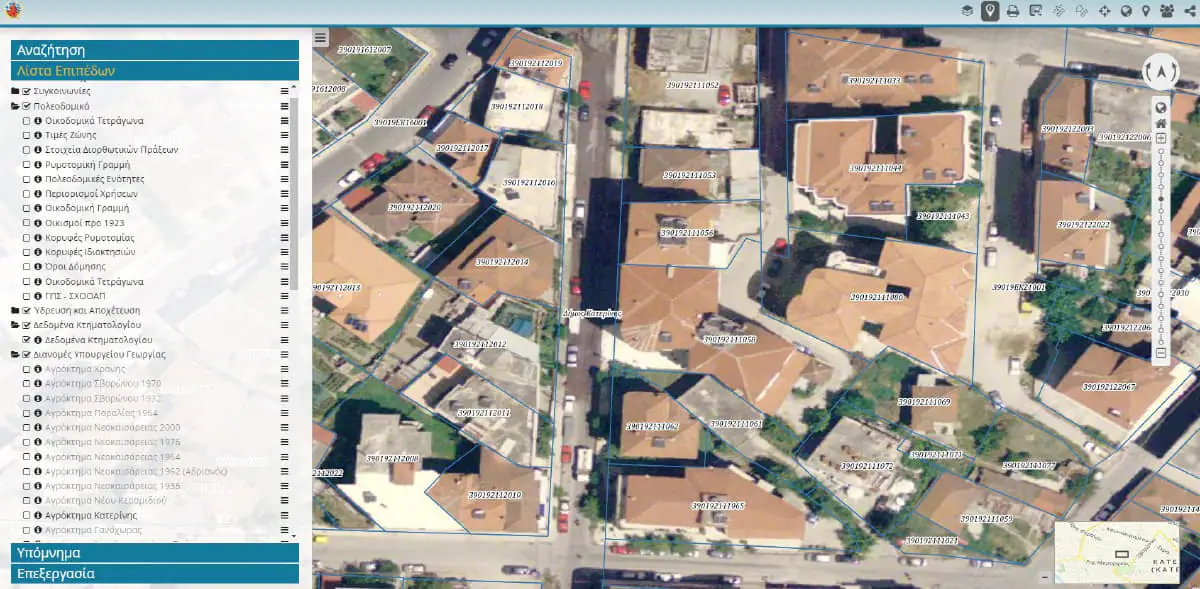Viewport: 1200px width, 589px height.
Task: Collapse the Πολεοδομικά folder
Action: coord(15,106)
